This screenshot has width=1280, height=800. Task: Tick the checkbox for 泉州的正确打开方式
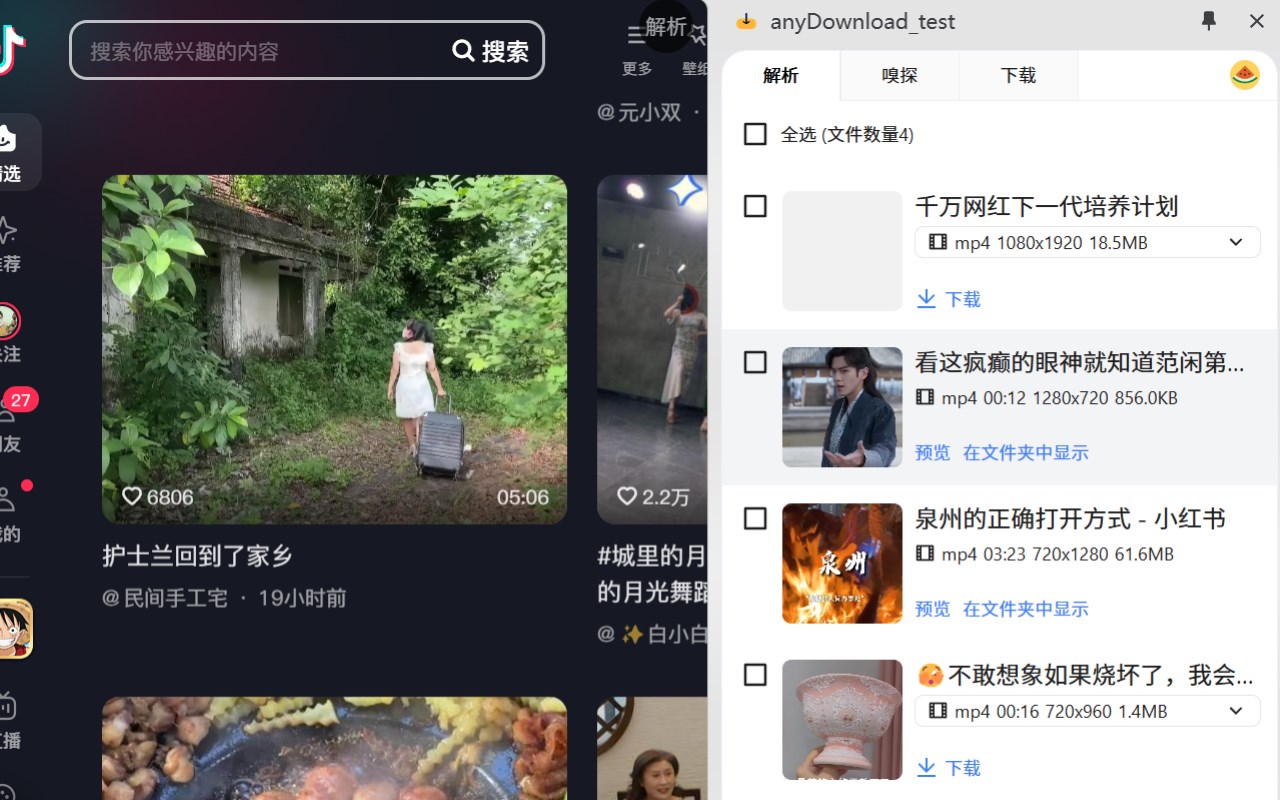tap(755, 518)
